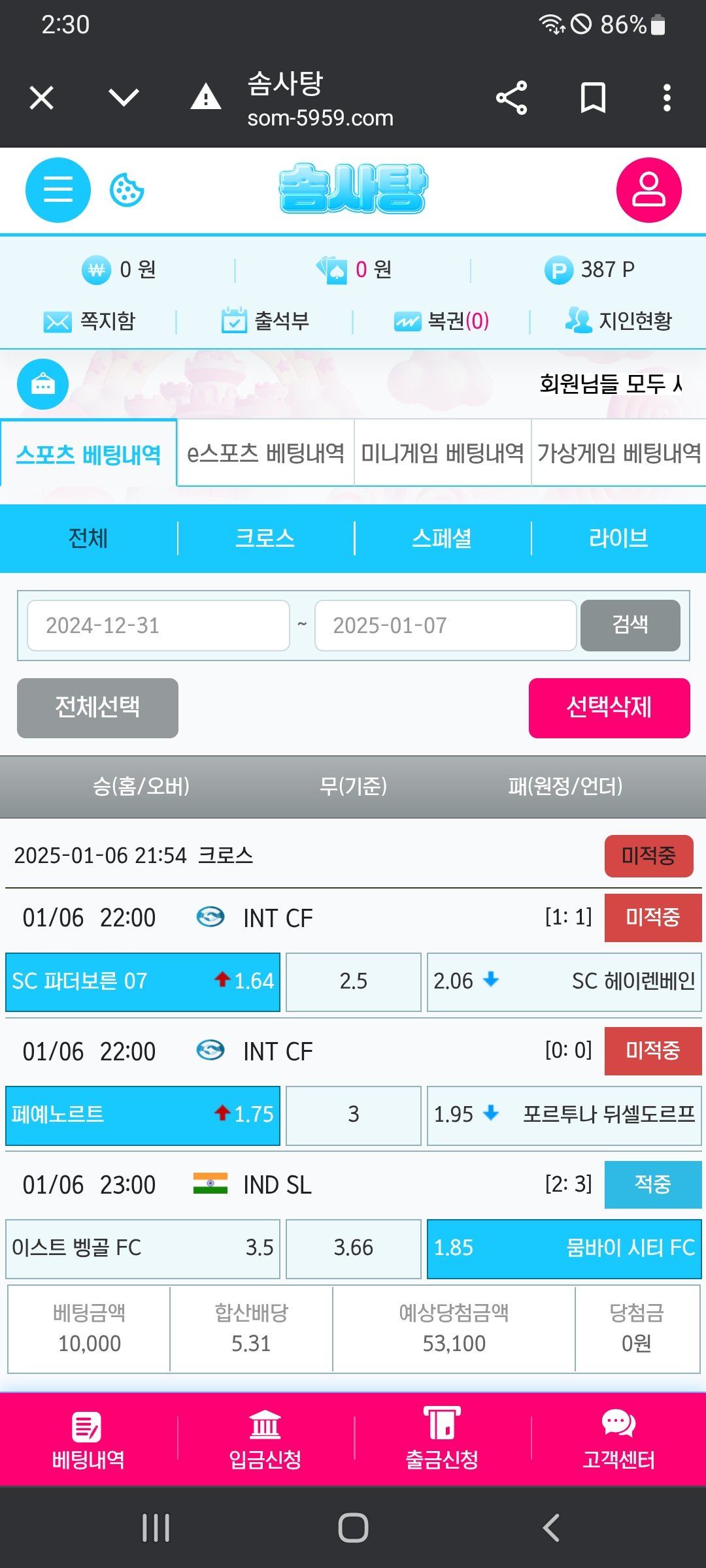Bookmark the current page
This screenshot has width=706, height=1568.
[593, 98]
